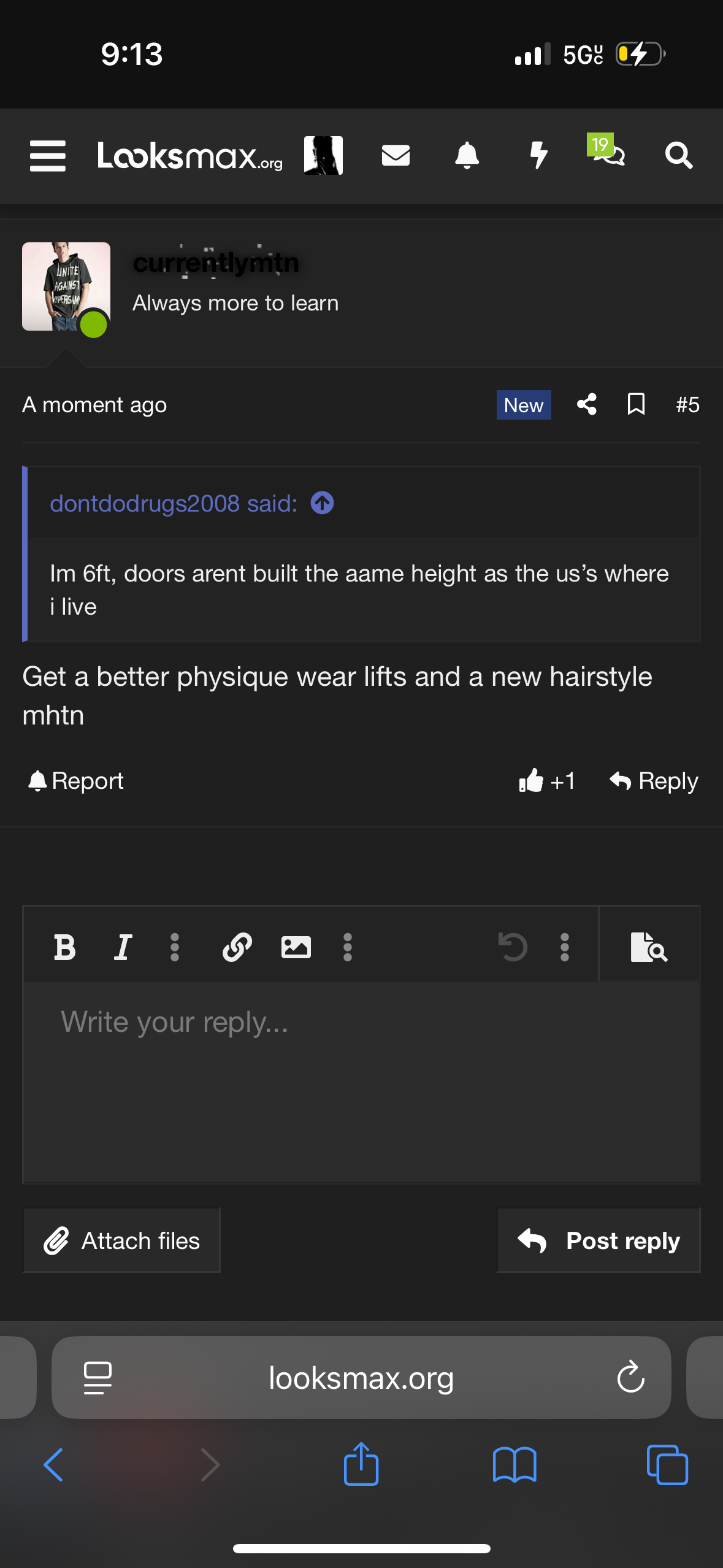
Task: Insert an image into the reply
Action: tap(296, 947)
